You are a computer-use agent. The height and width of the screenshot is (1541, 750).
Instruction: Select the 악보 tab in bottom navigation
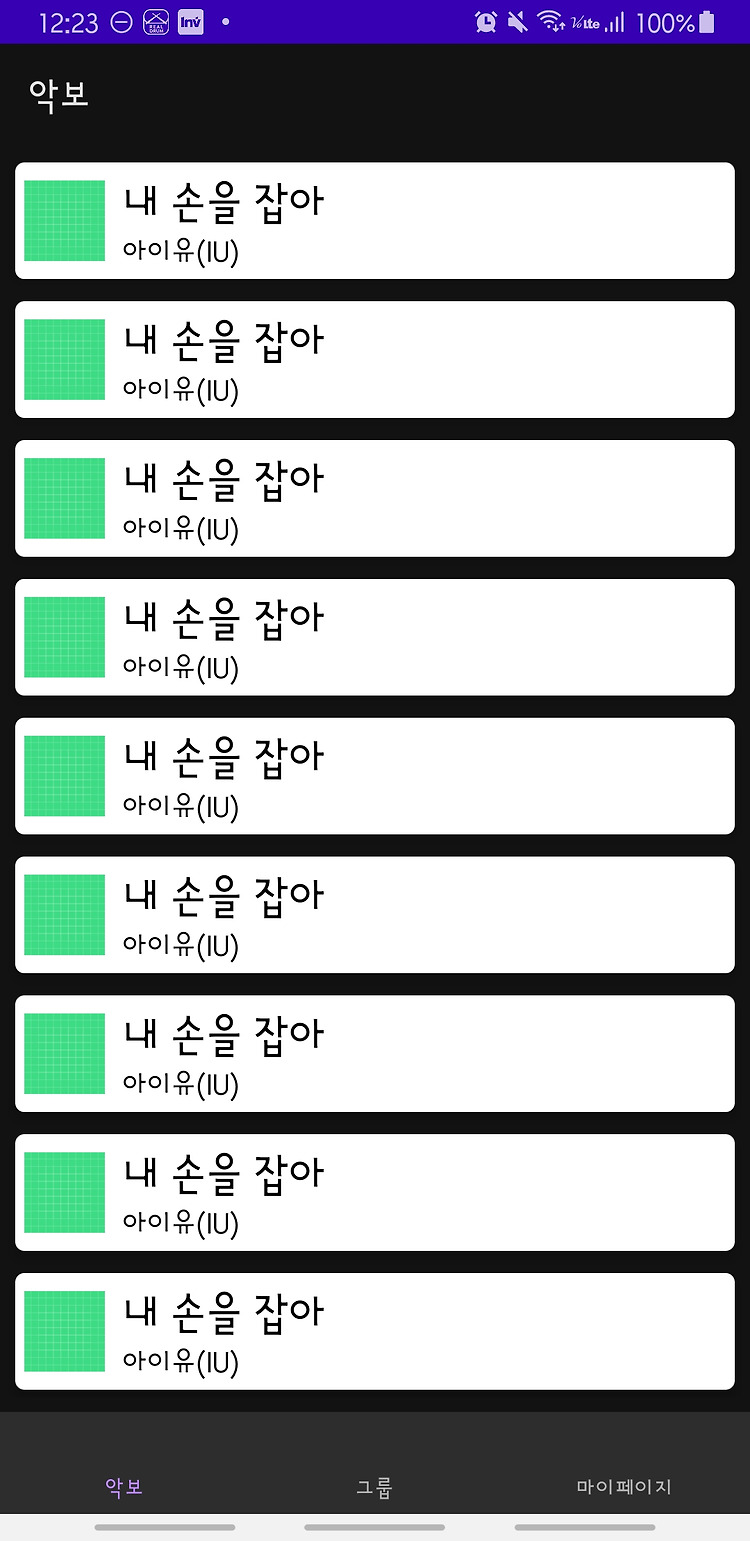pos(125,1487)
